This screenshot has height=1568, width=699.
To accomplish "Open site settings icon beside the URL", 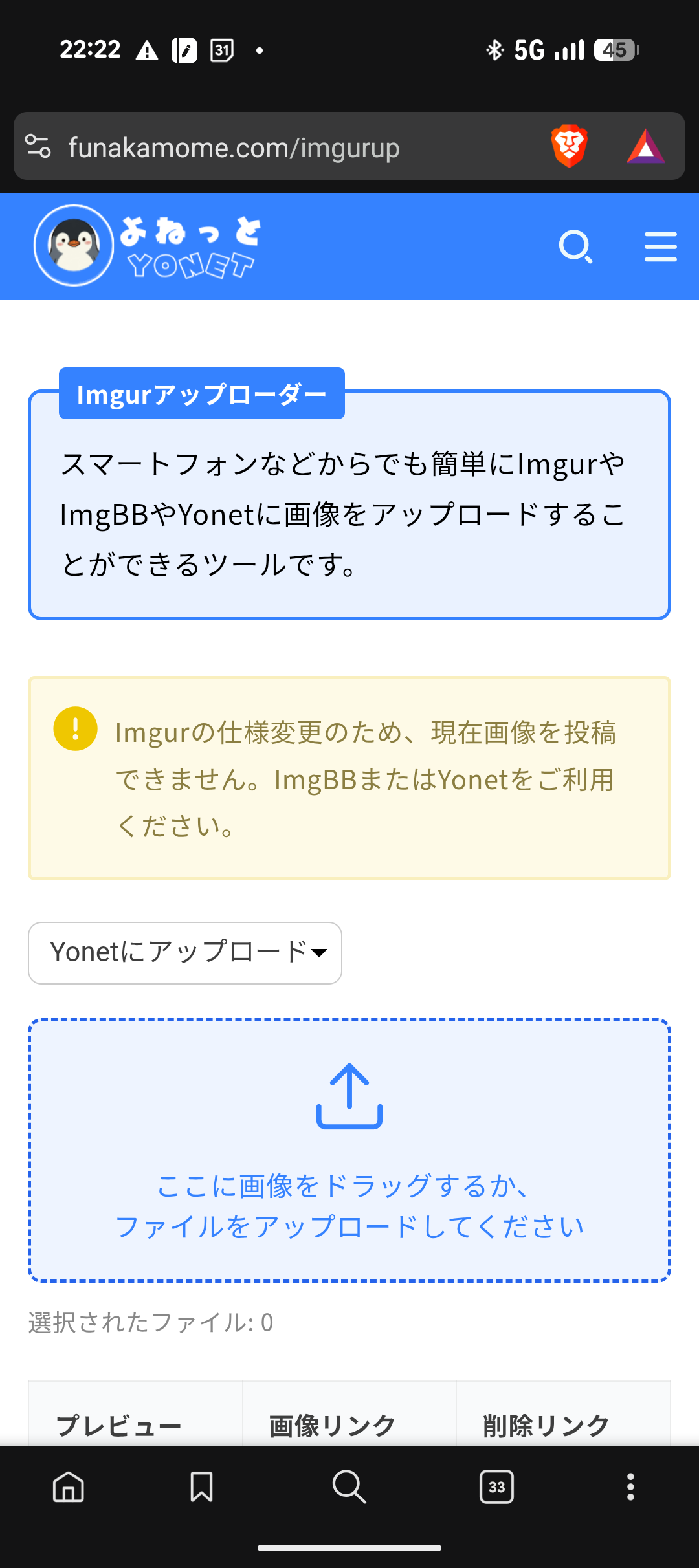I will (x=38, y=146).
